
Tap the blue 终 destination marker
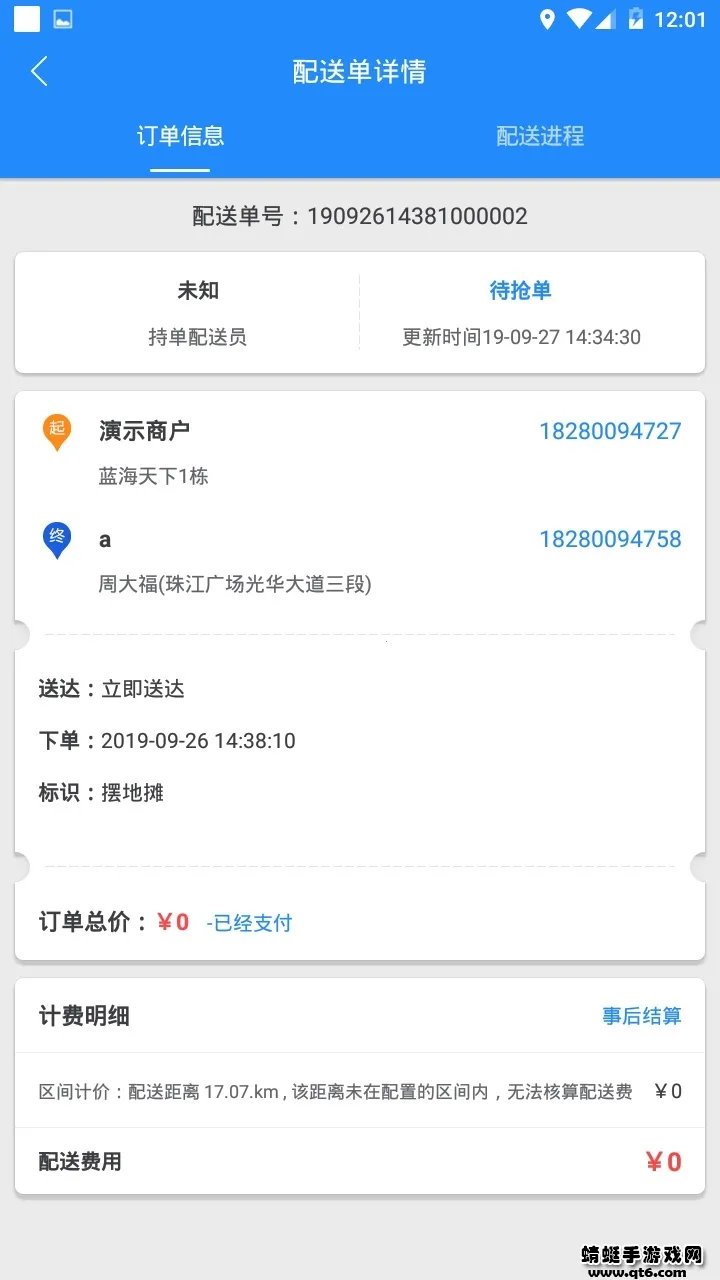(x=57, y=539)
